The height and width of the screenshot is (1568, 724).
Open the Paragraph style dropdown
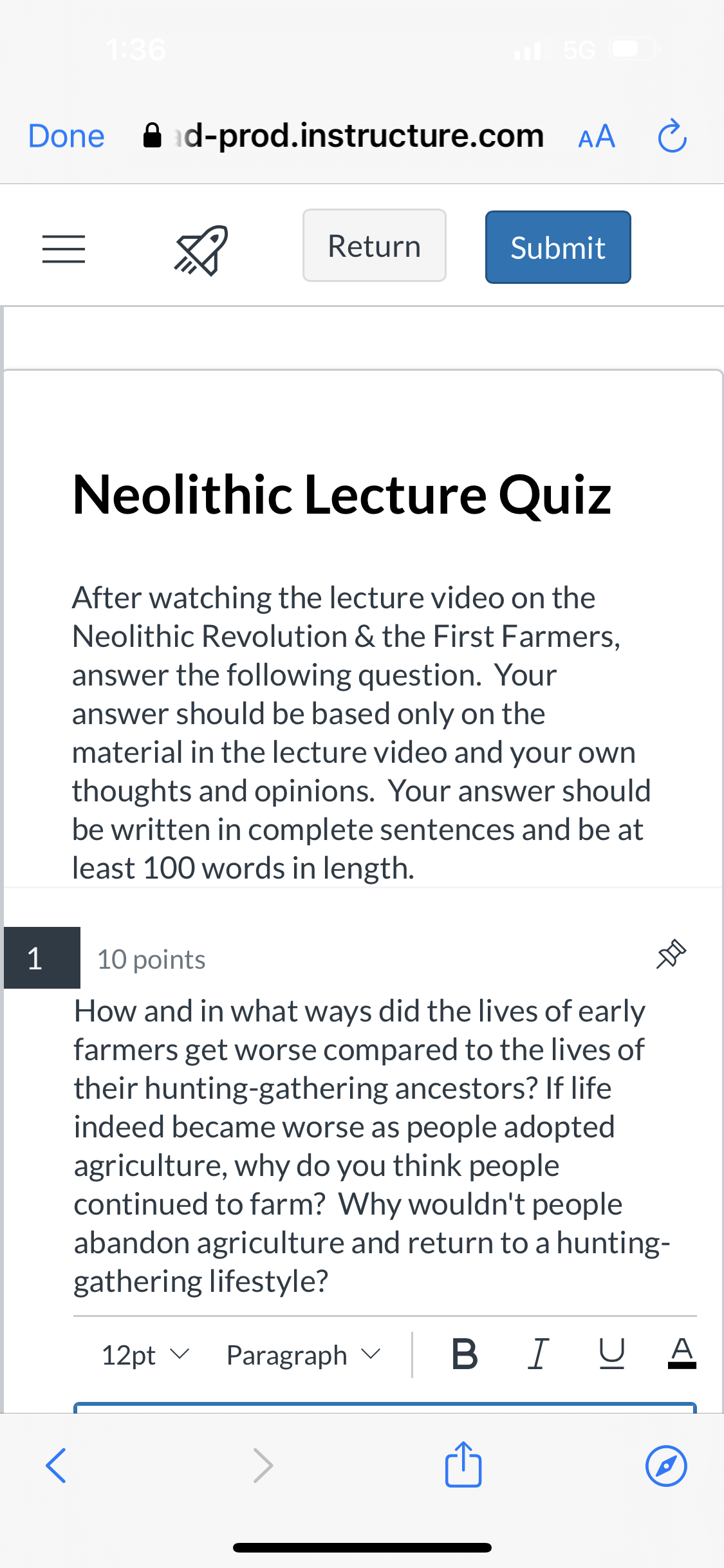coord(304,1355)
